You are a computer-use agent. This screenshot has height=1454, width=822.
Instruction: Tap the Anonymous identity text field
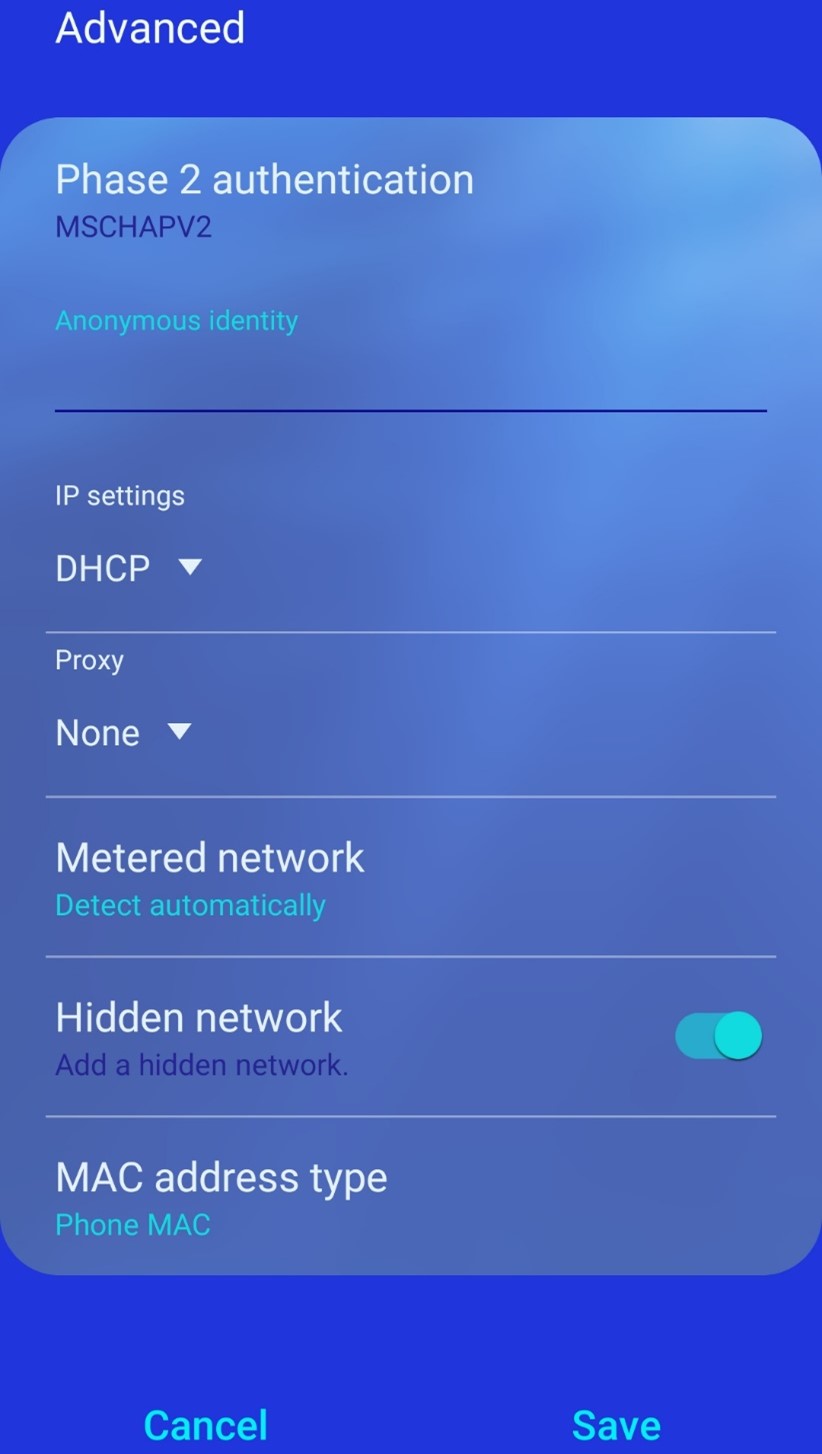(x=410, y=378)
